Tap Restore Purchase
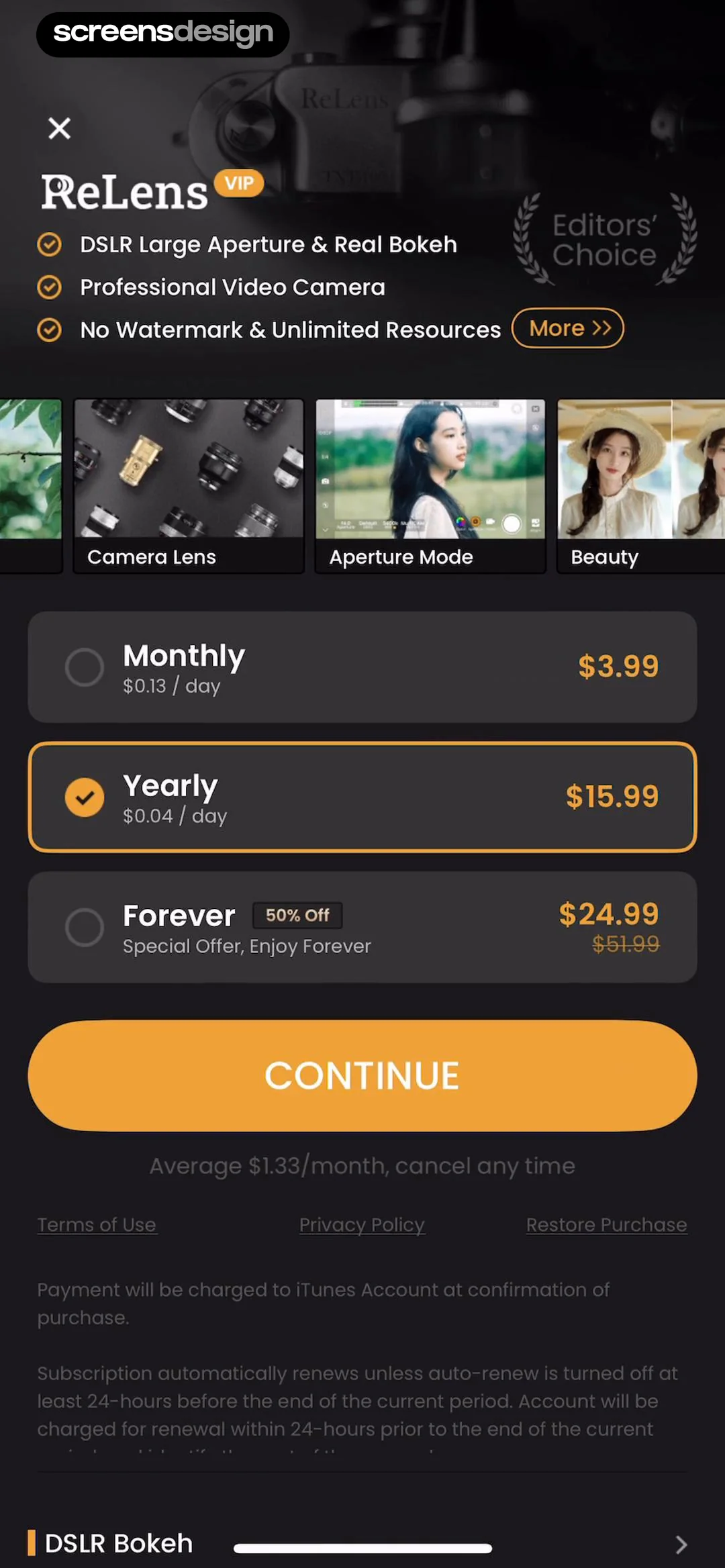 [x=607, y=1225]
